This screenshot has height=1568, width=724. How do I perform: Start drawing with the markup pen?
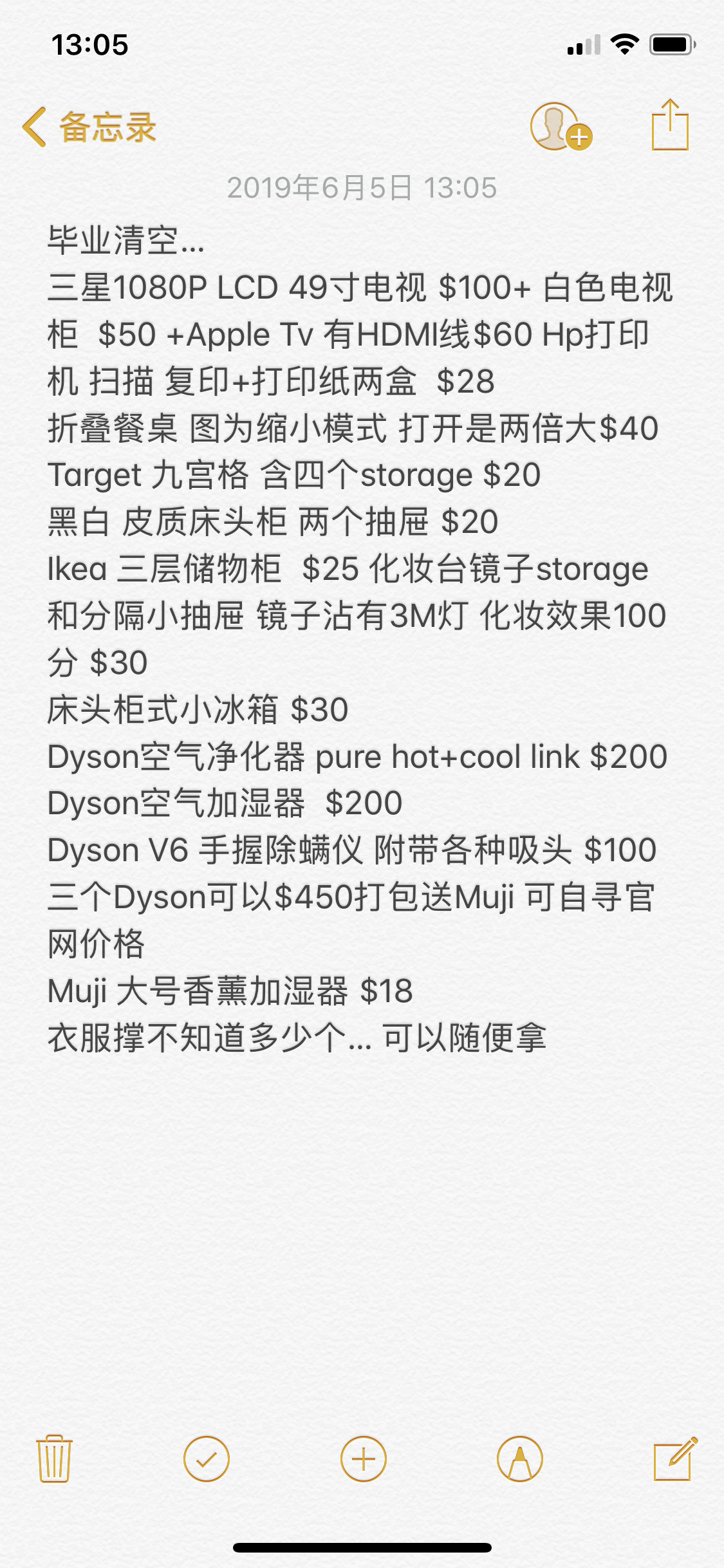(x=519, y=1459)
